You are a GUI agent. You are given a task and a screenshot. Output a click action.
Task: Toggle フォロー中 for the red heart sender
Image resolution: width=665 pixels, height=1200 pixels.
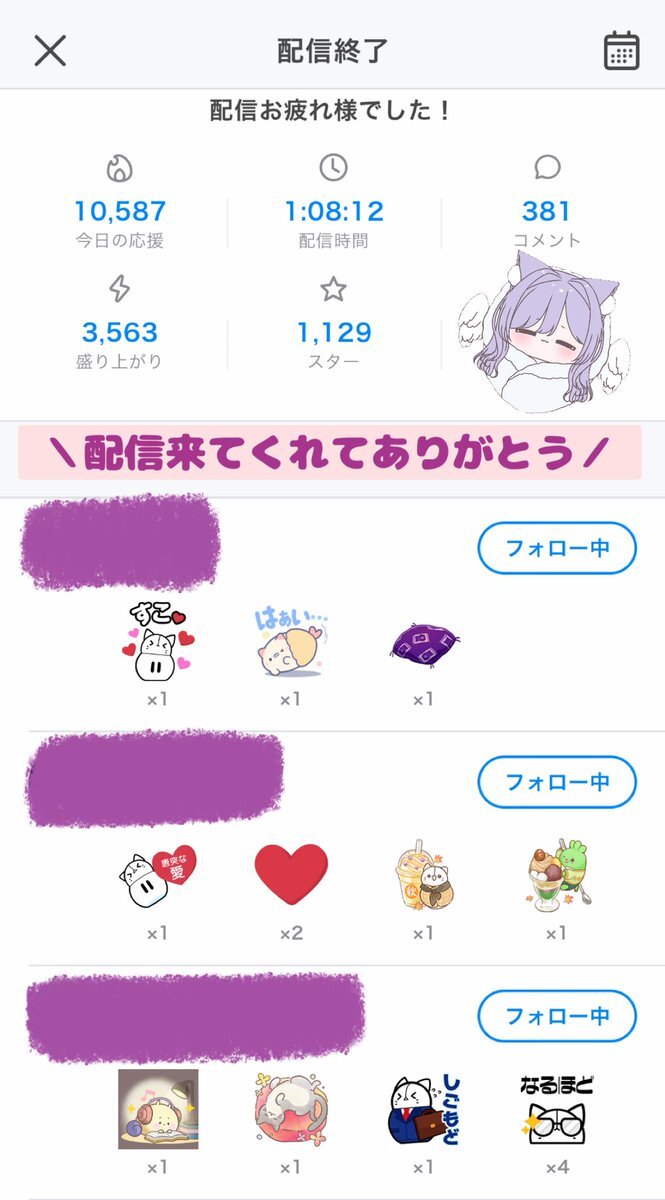coord(557,781)
